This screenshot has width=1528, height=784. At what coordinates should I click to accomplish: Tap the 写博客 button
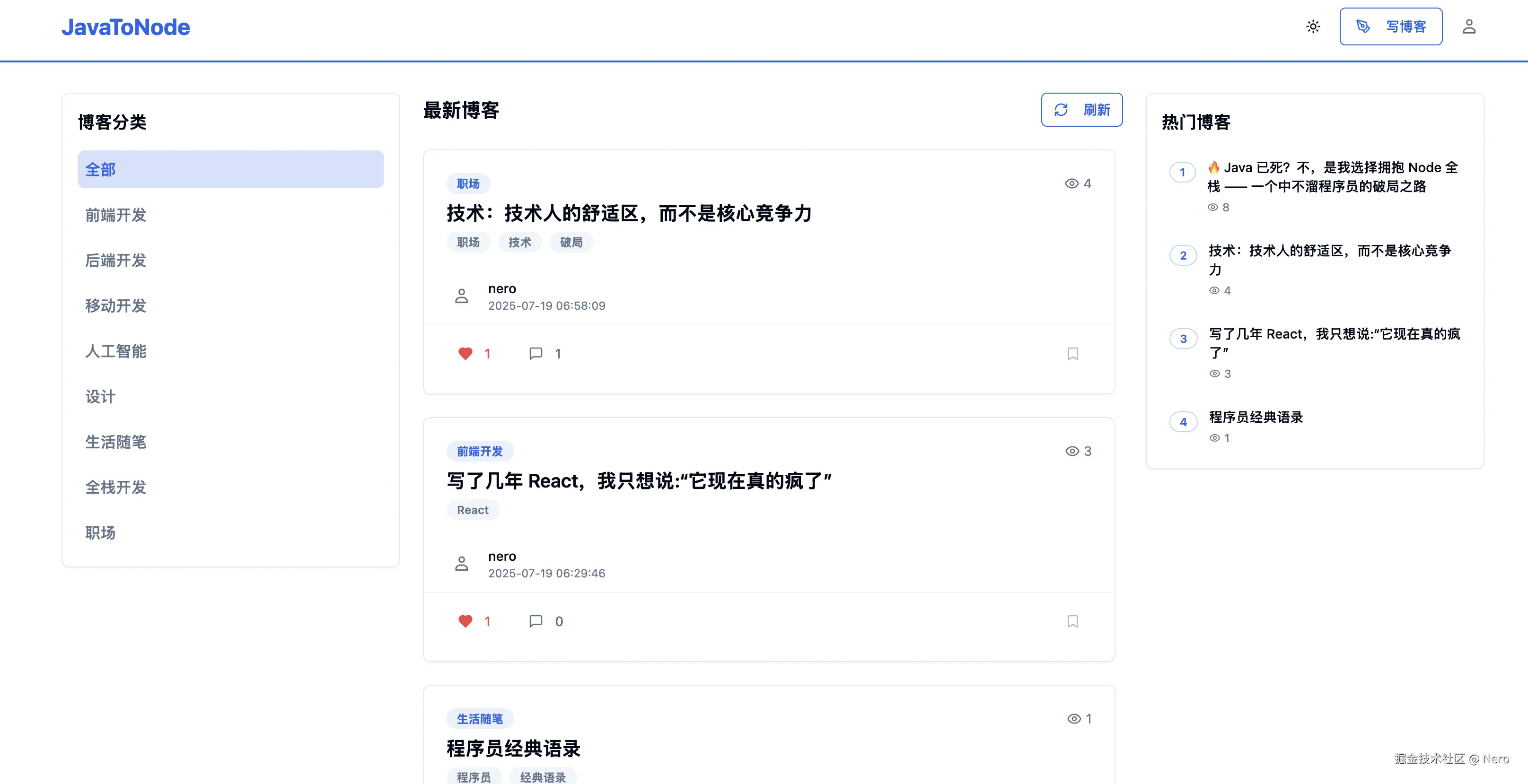1390,26
